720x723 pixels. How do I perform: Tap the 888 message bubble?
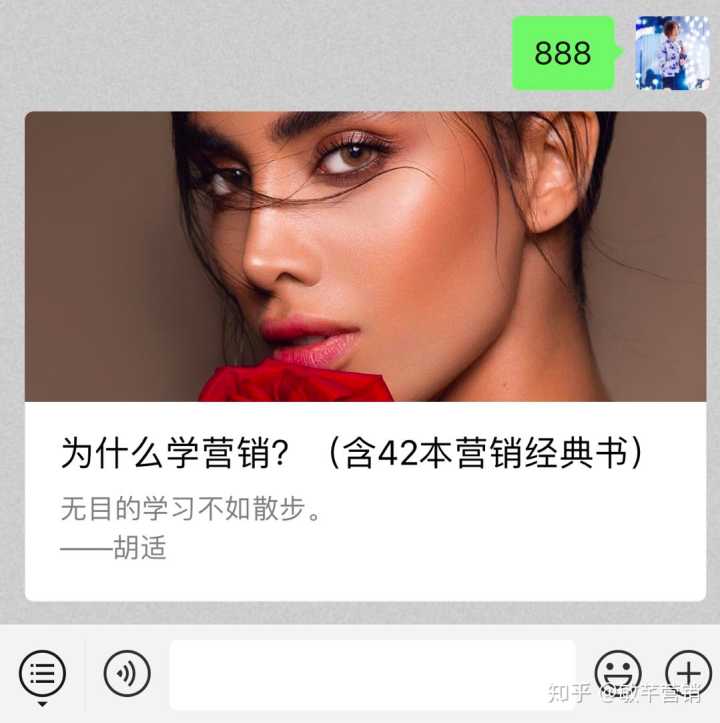pyautogui.click(x=562, y=53)
